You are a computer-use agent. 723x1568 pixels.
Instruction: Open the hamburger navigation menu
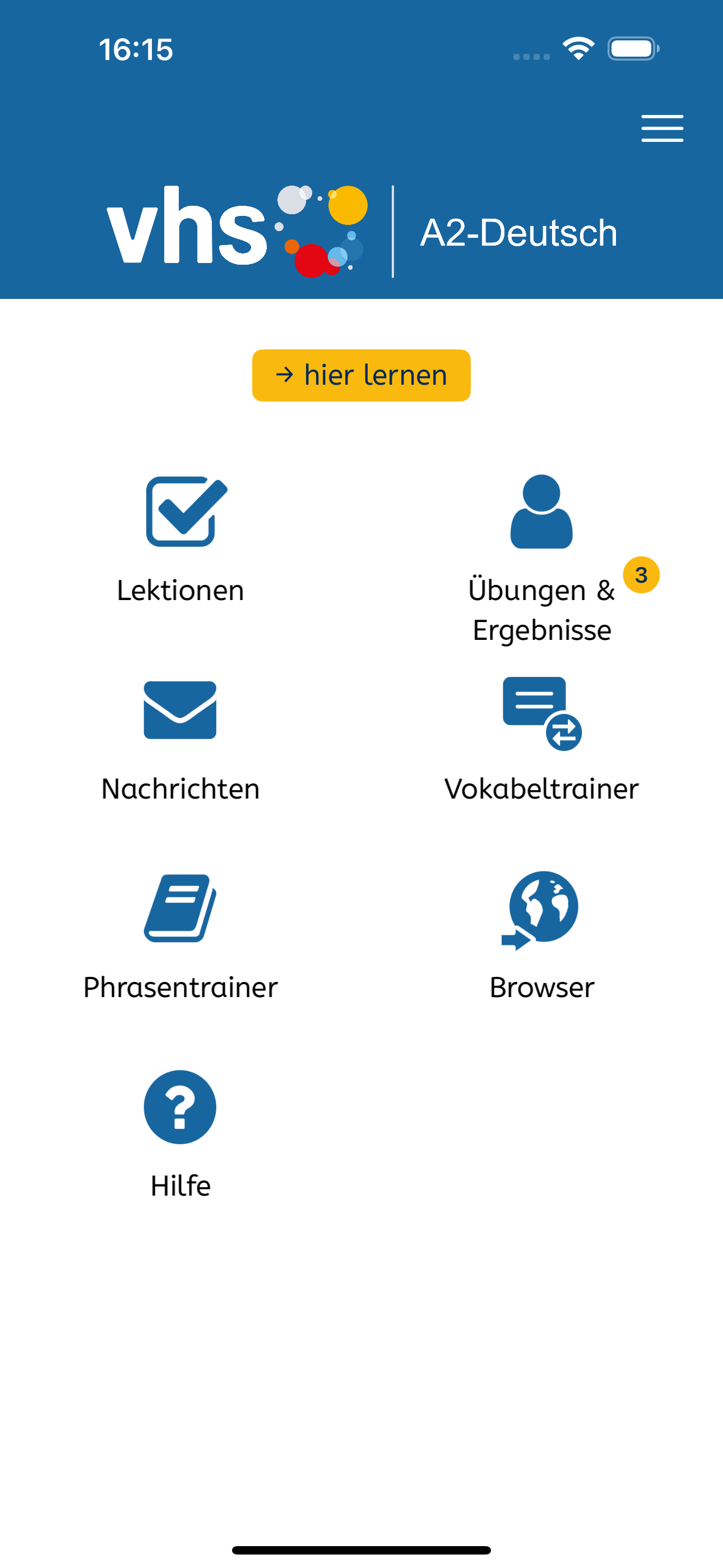(x=662, y=128)
